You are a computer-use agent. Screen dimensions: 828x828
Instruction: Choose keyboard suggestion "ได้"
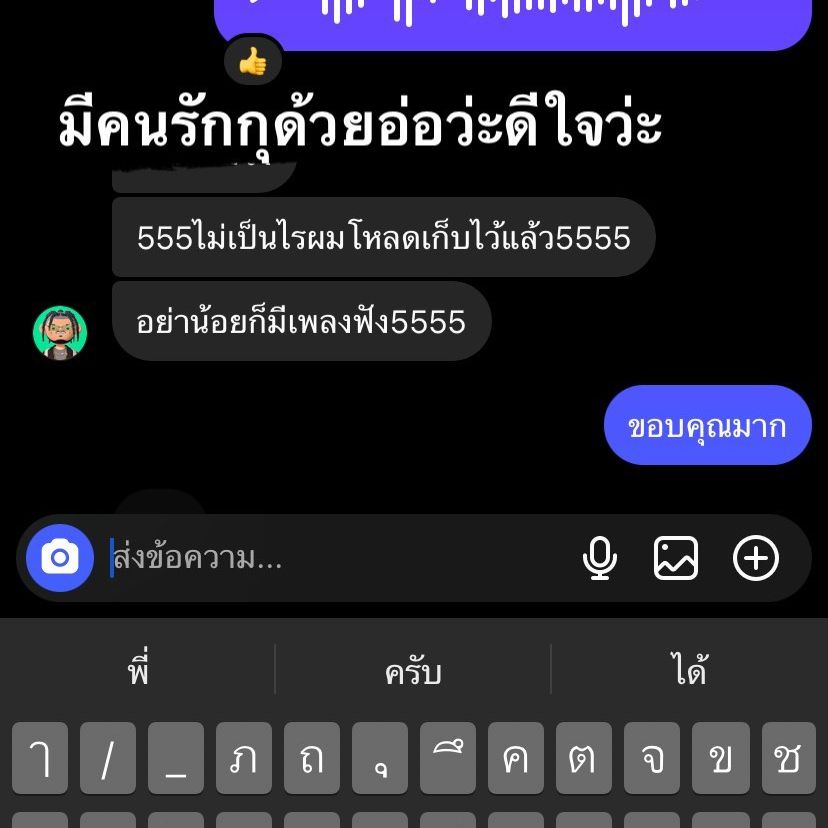[x=689, y=671]
